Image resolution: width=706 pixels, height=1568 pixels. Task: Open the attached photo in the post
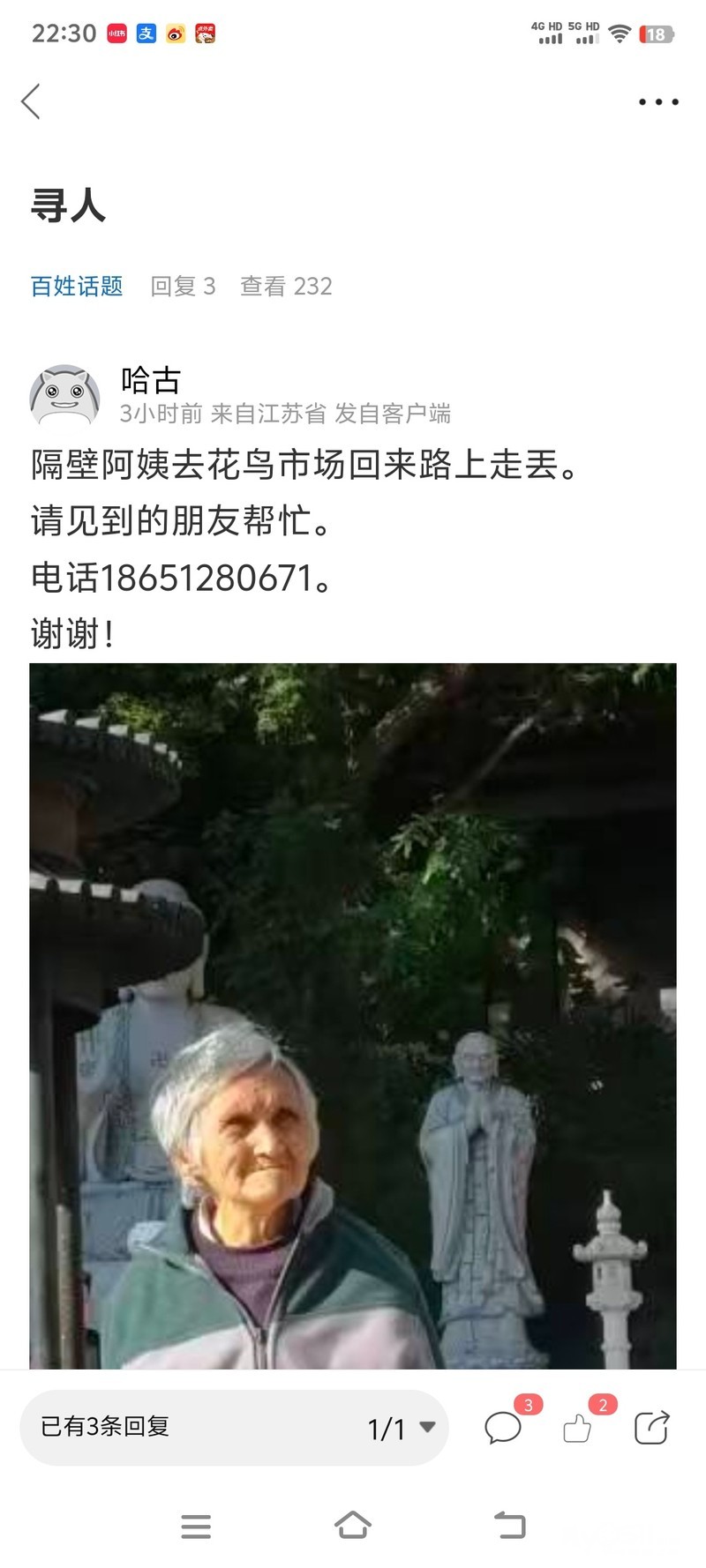(353, 1014)
